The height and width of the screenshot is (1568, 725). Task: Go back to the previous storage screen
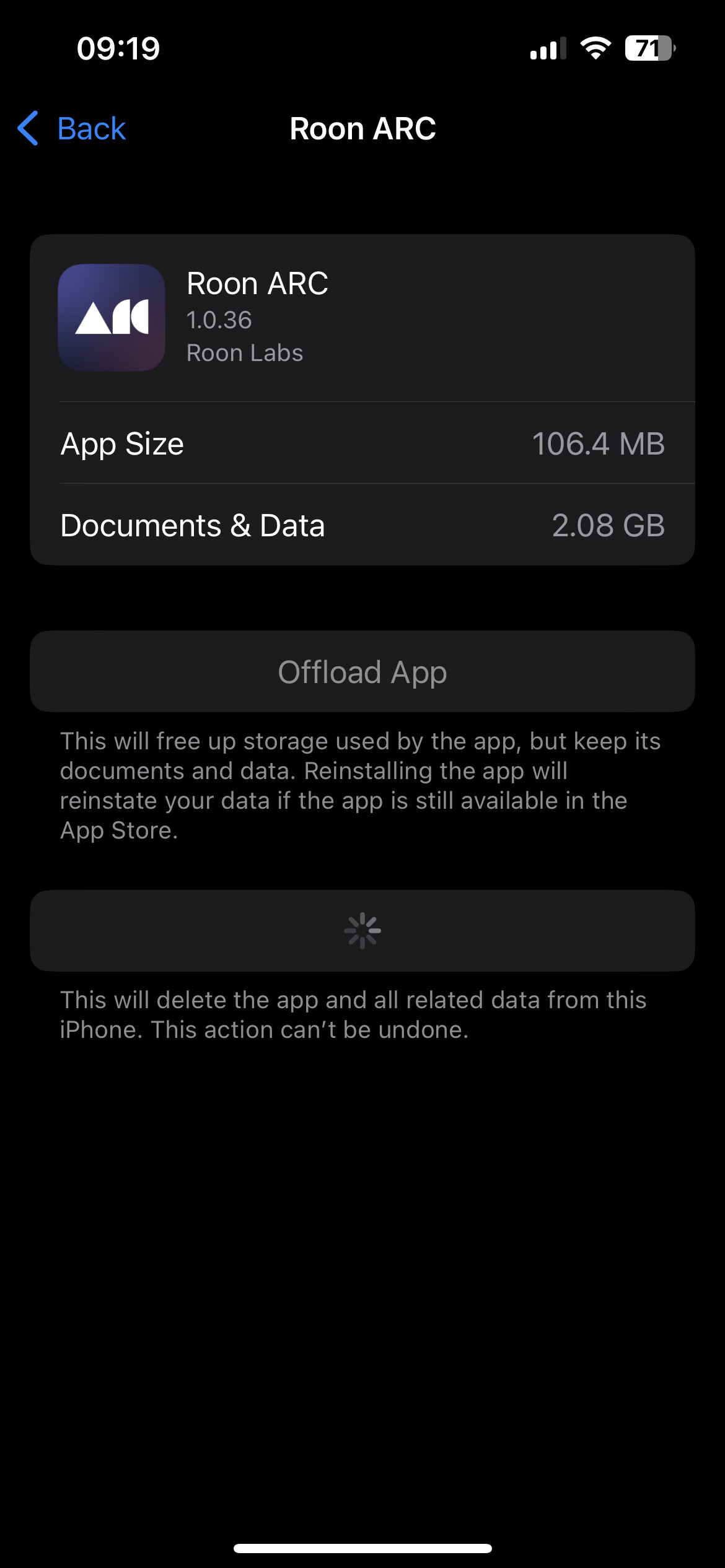tap(73, 129)
